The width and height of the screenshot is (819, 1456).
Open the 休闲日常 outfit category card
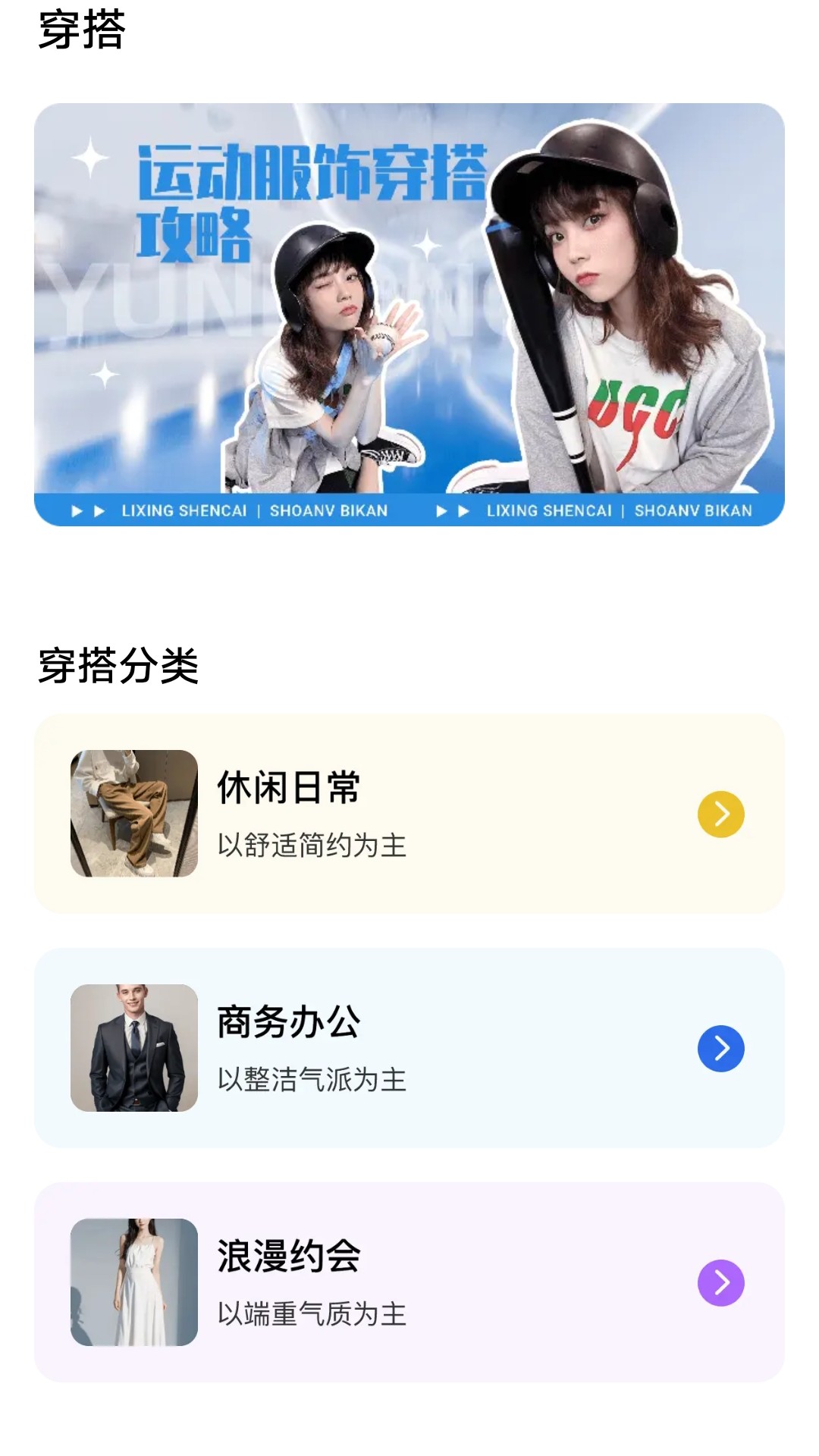coord(409,814)
